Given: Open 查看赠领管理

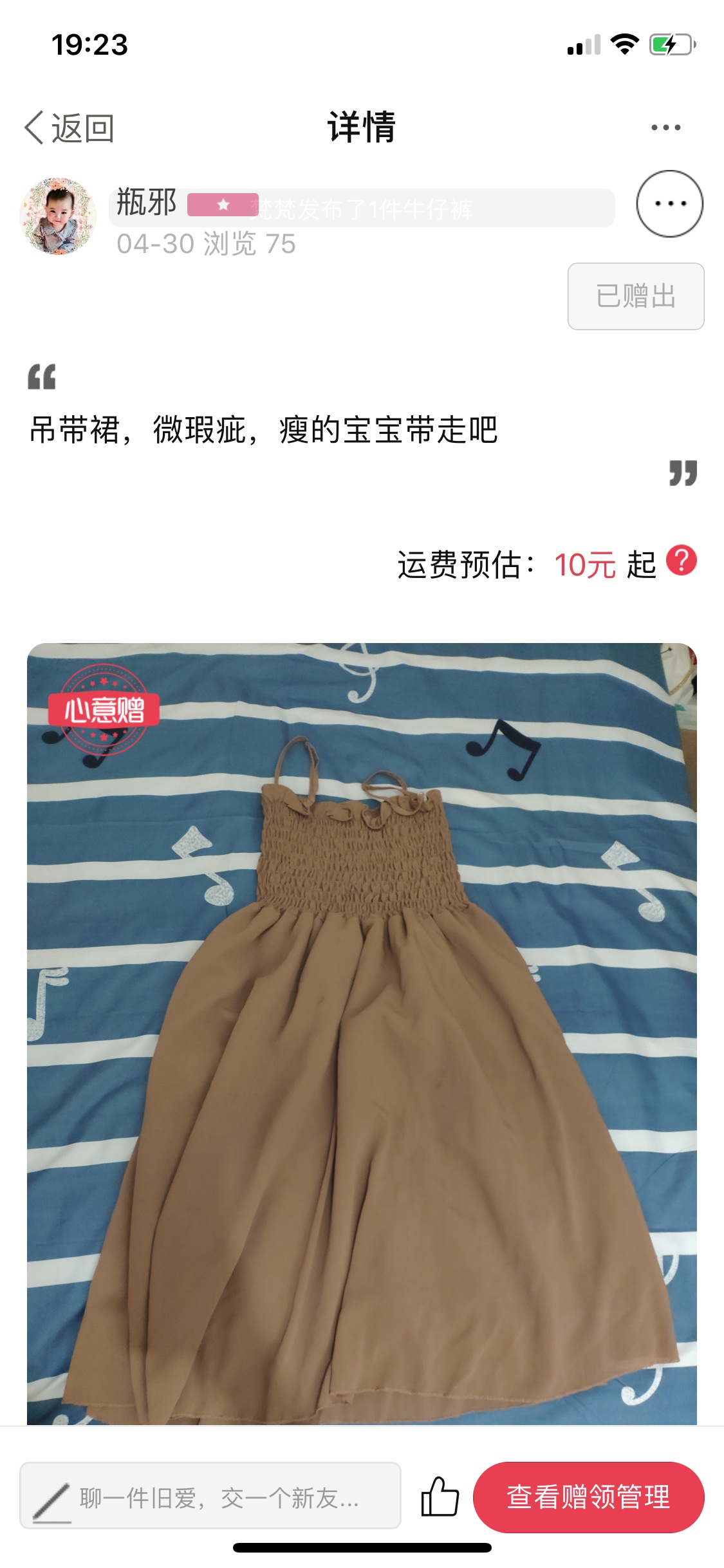Looking at the screenshot, I should pyautogui.click(x=588, y=1497).
